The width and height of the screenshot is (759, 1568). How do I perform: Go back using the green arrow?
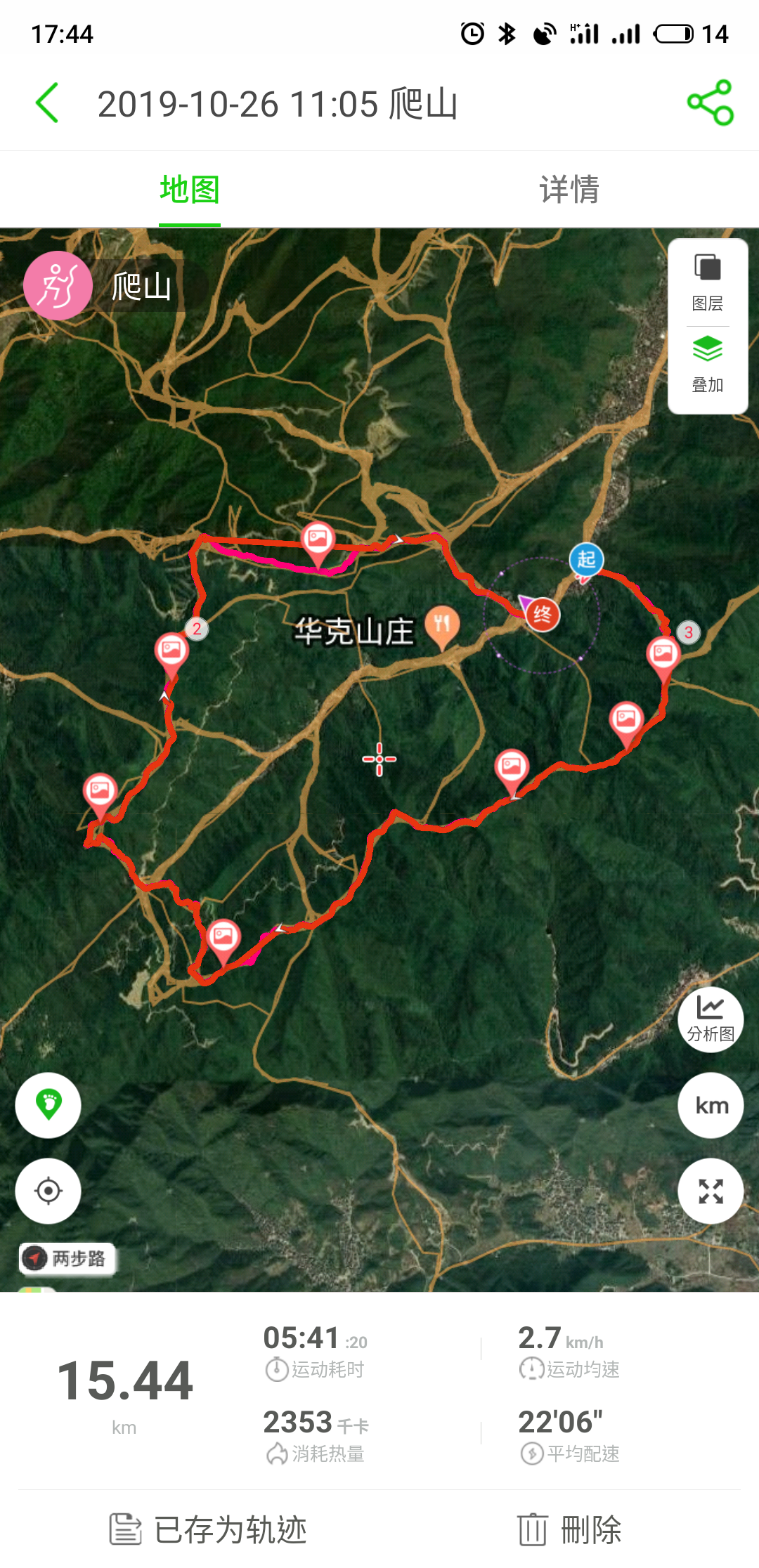(47, 103)
